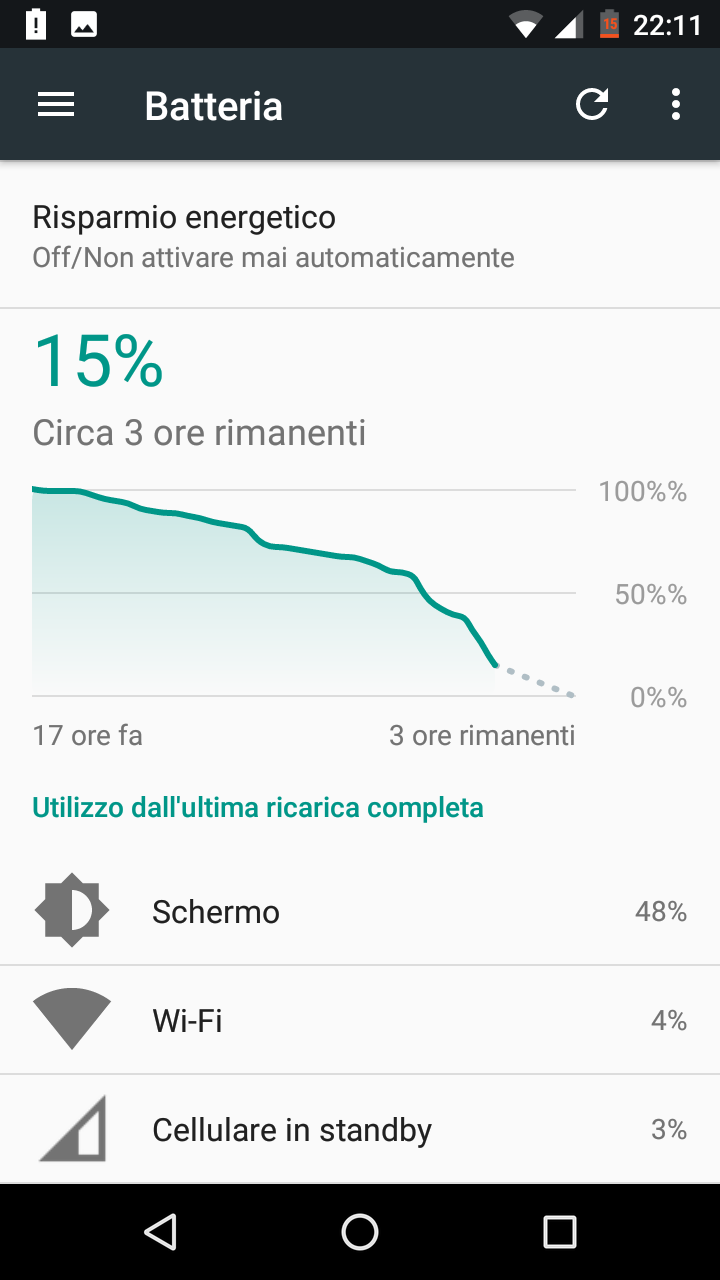This screenshot has width=720, height=1280.
Task: Open the overflow options menu
Action: pyautogui.click(x=676, y=104)
